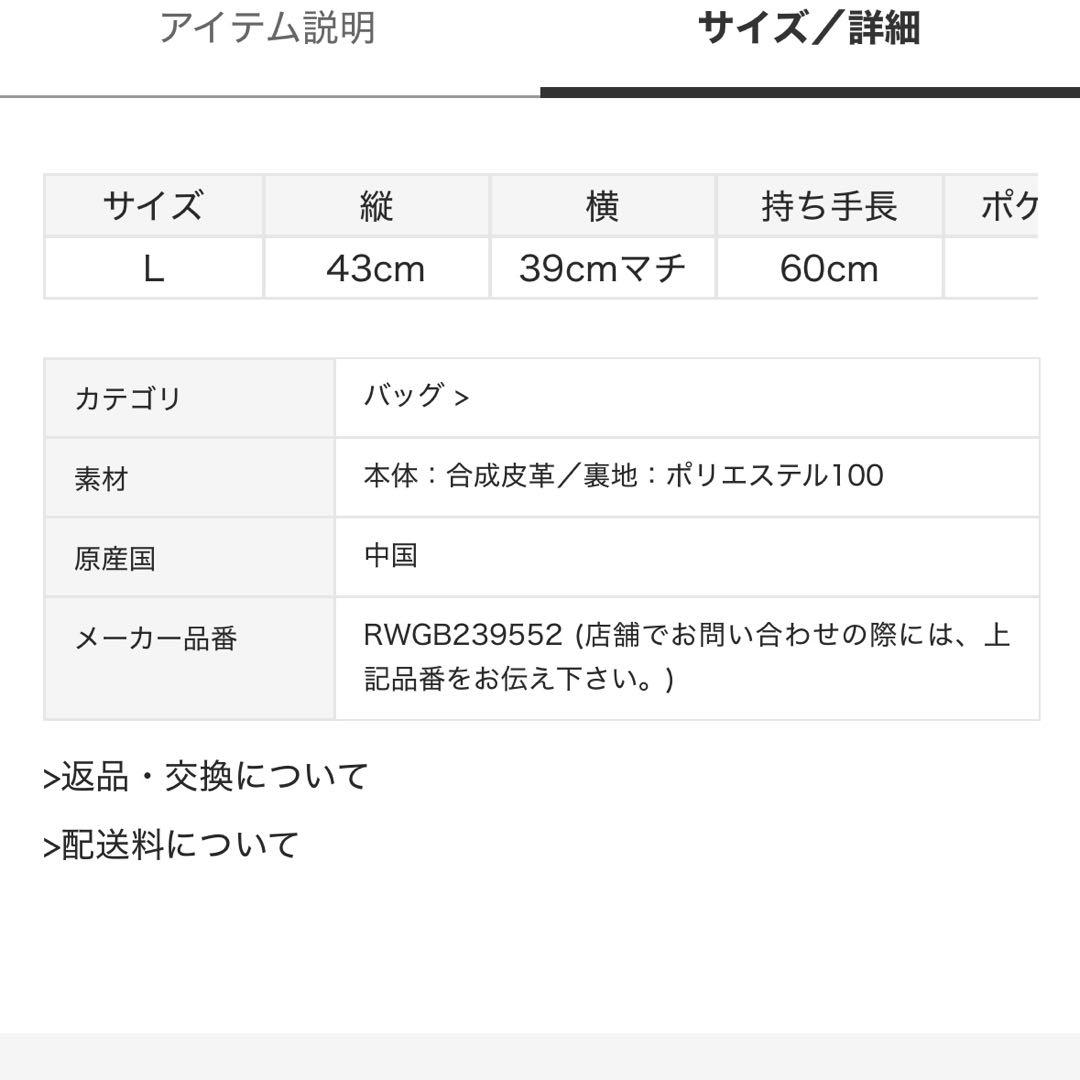The height and width of the screenshot is (1080, 1080).
Task: Select the サイズ／詳細 tab
Action: (808, 29)
